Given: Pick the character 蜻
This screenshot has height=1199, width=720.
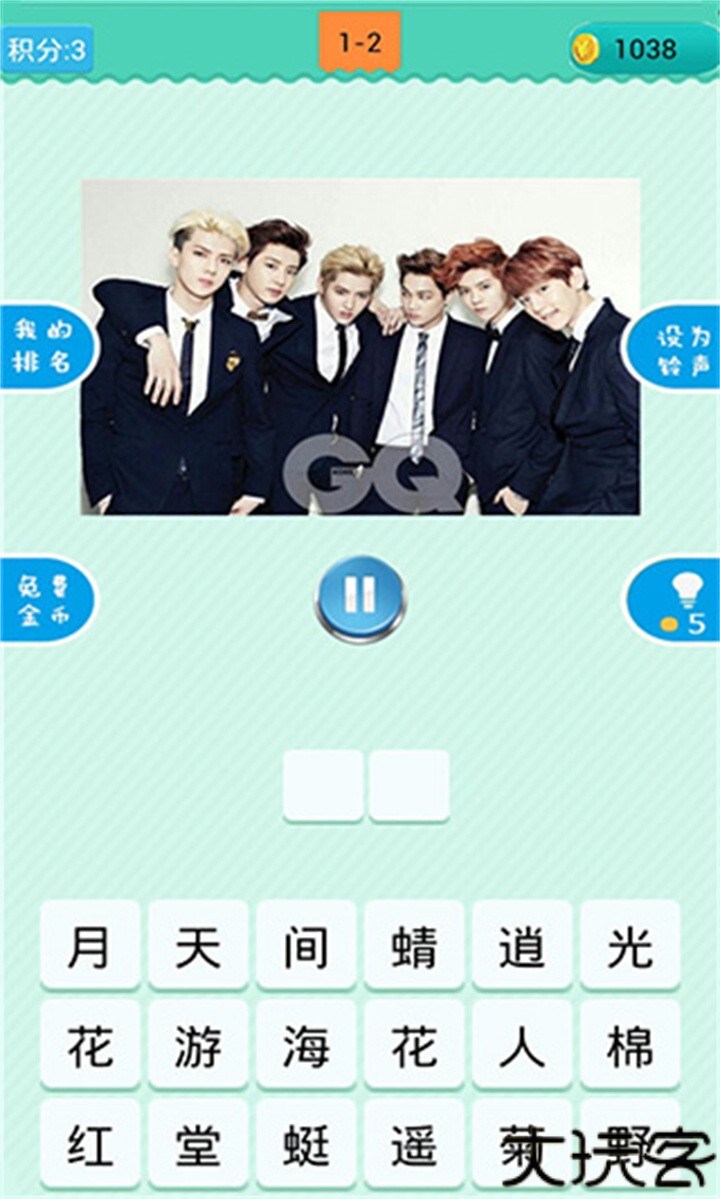Looking at the screenshot, I should tap(414, 945).
